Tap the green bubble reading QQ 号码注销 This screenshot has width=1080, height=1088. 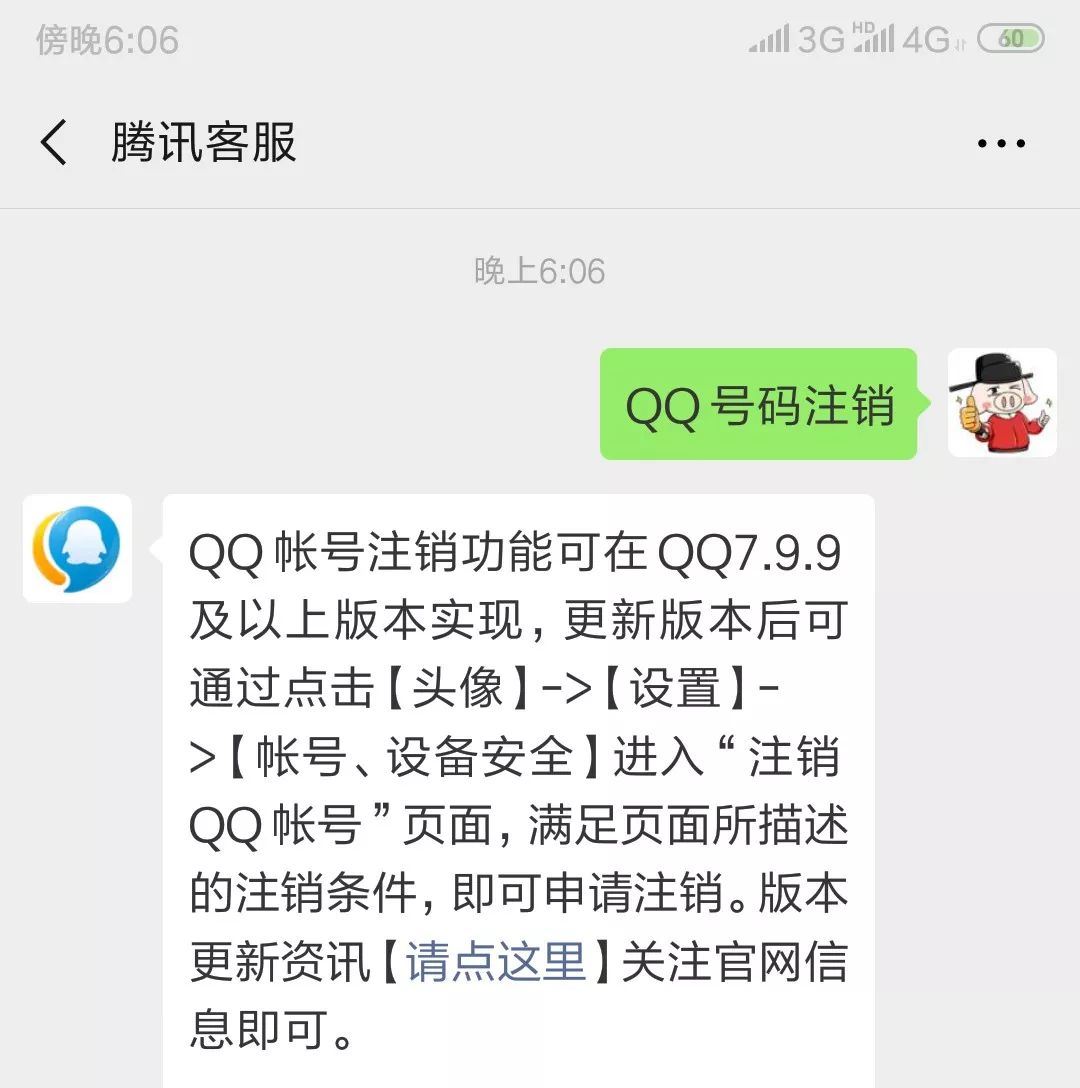tap(759, 403)
